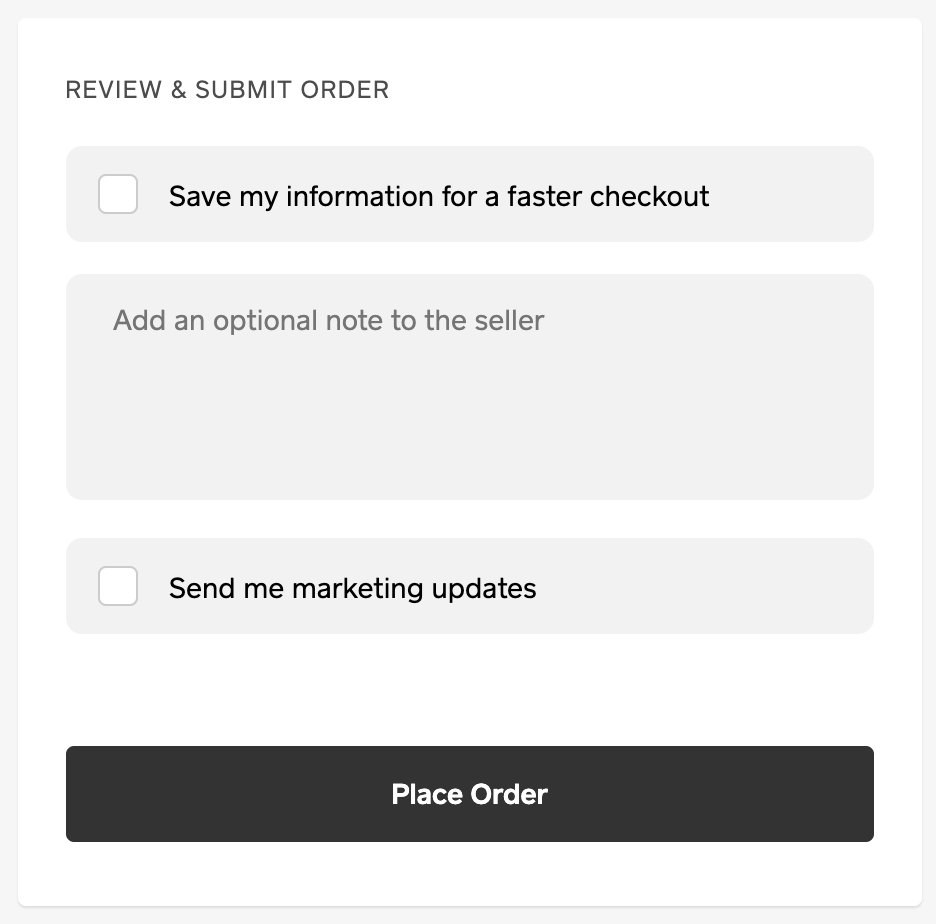Viewport: 936px width, 924px height.
Task: Enable Send me marketing updates checkbox
Action: click(x=118, y=586)
